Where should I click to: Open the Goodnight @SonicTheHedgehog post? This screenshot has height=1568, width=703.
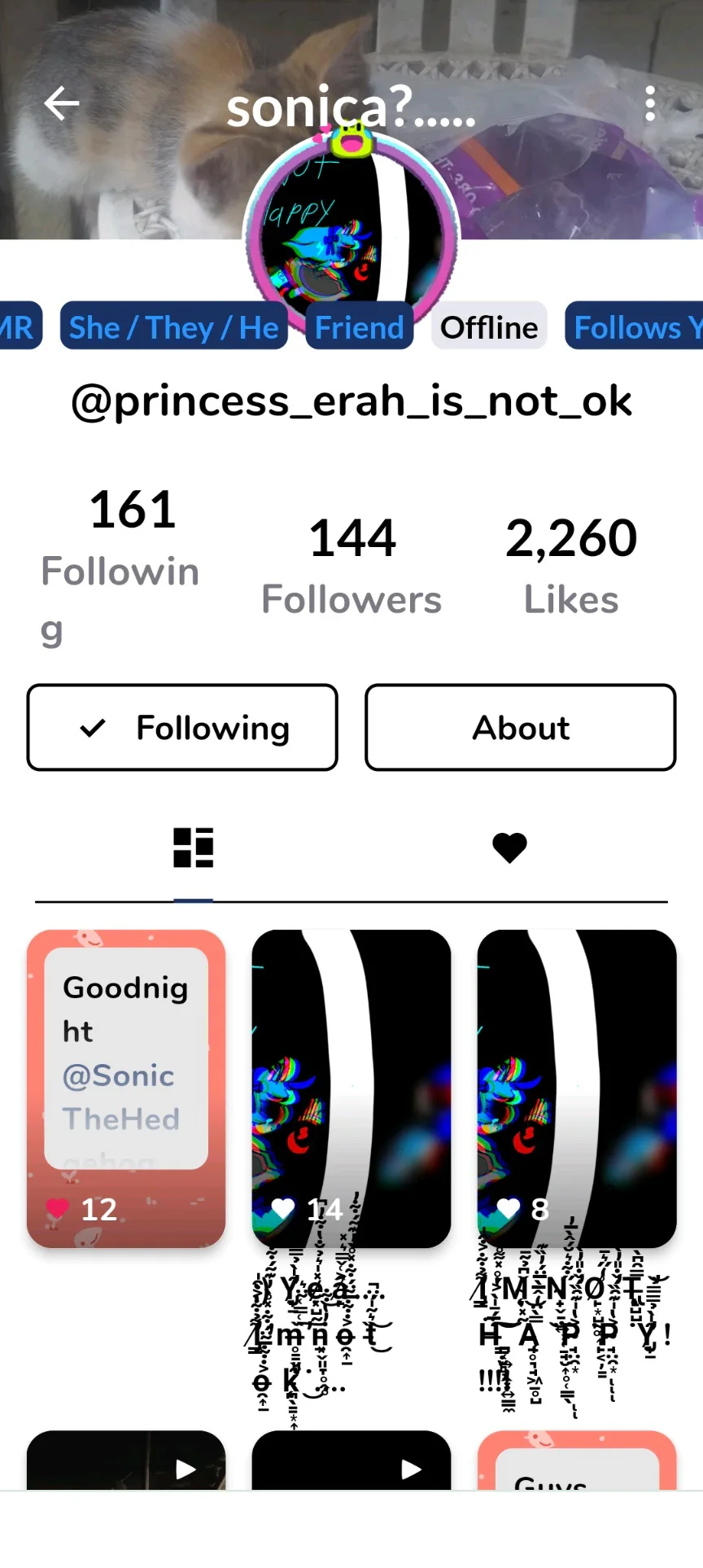[126, 1088]
